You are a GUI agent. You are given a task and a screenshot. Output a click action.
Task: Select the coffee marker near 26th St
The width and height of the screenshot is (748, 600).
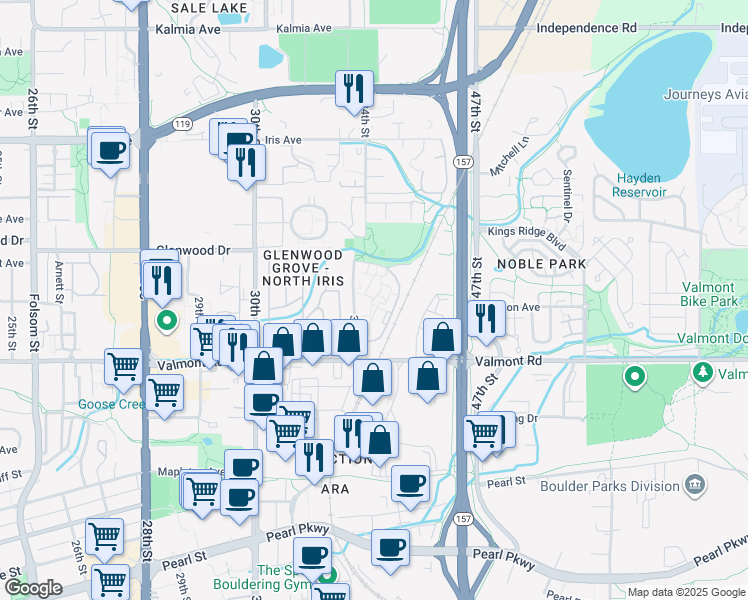[x=110, y=154]
